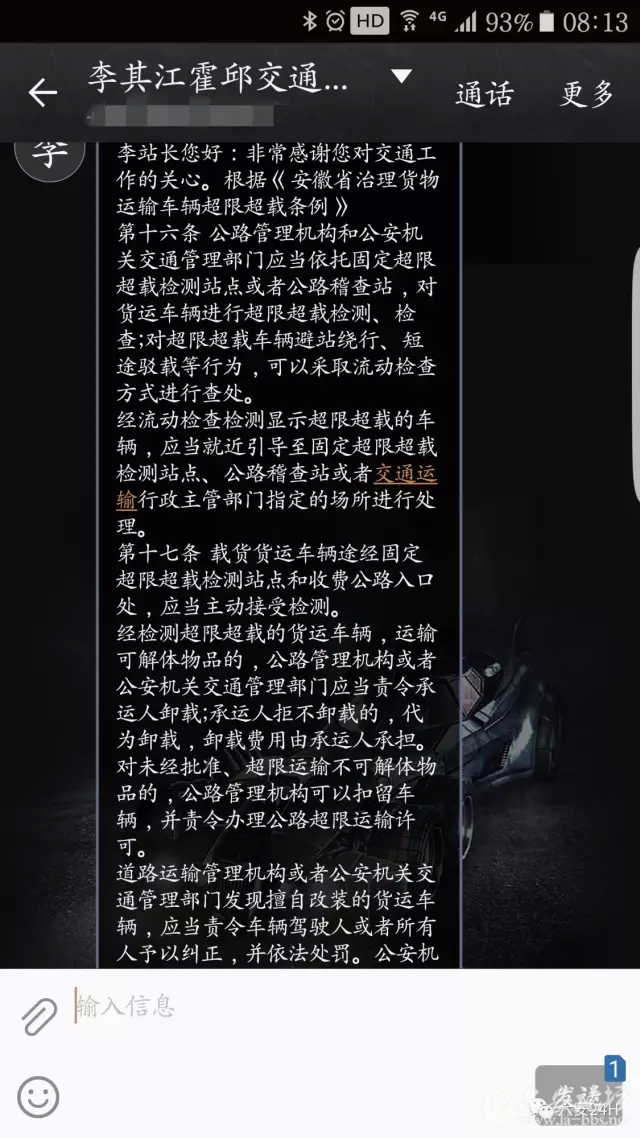
Task: Go back using the arrow icon
Action: [x=42, y=93]
